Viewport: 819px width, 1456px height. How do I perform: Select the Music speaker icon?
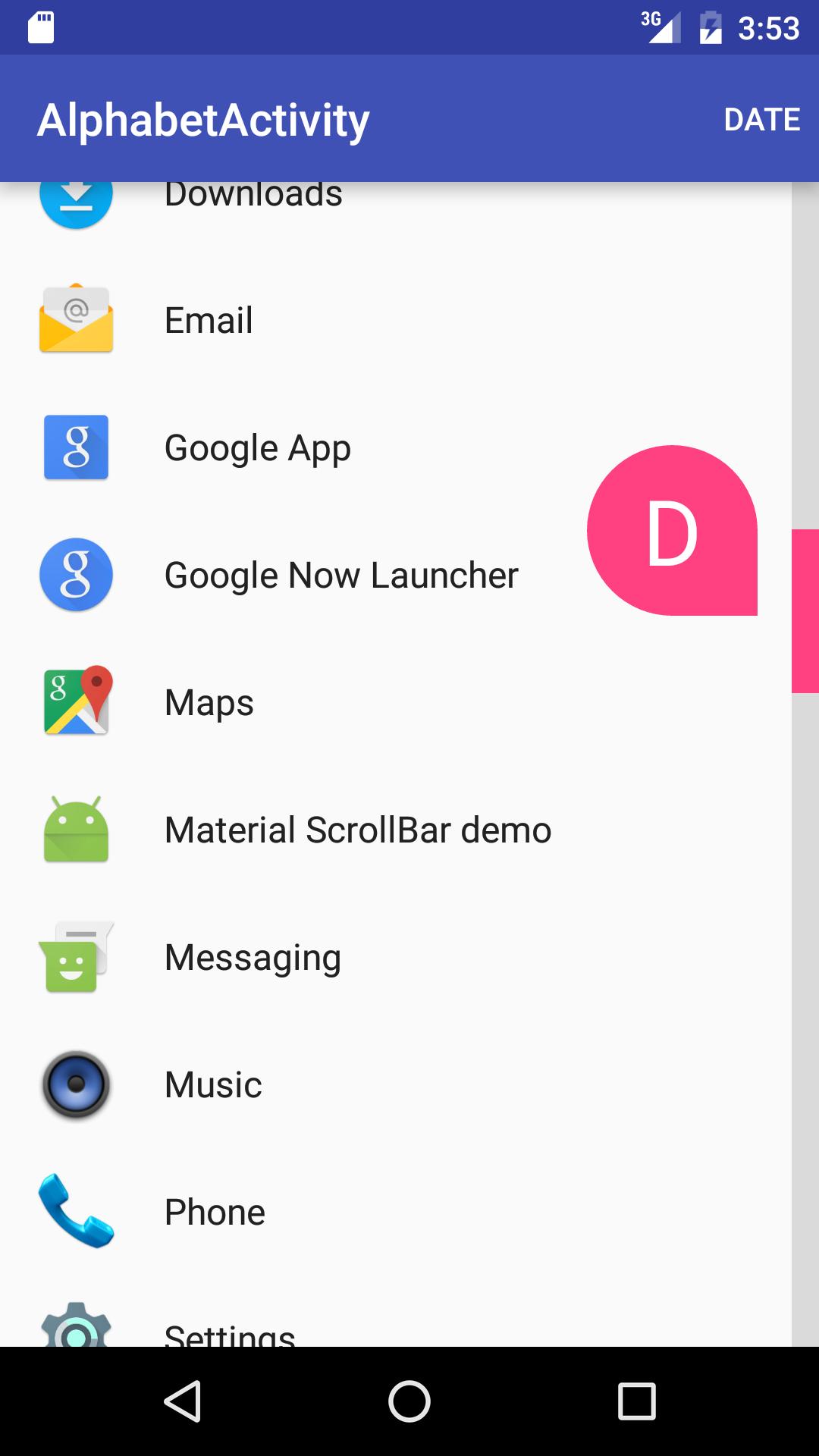click(x=76, y=1084)
